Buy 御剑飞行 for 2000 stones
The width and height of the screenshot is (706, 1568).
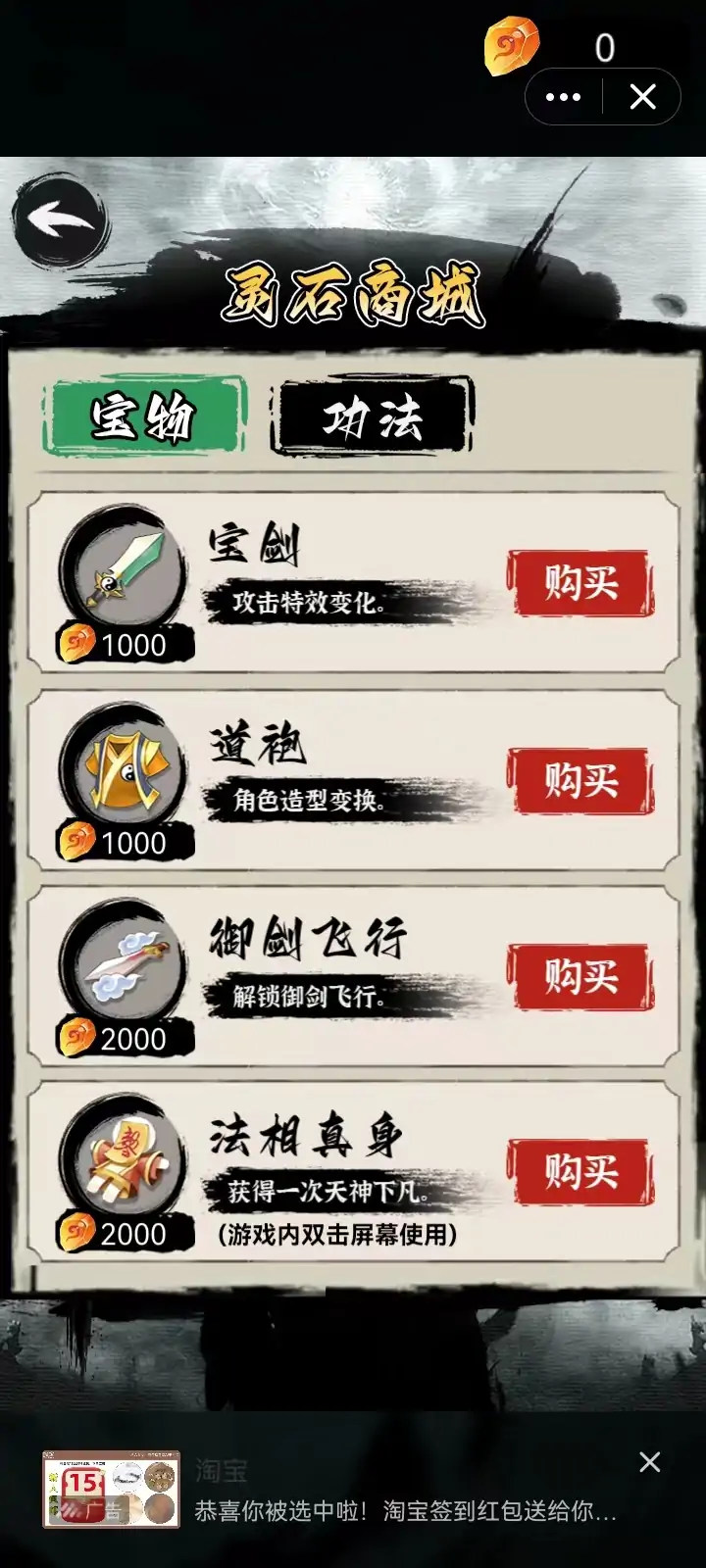[580, 977]
